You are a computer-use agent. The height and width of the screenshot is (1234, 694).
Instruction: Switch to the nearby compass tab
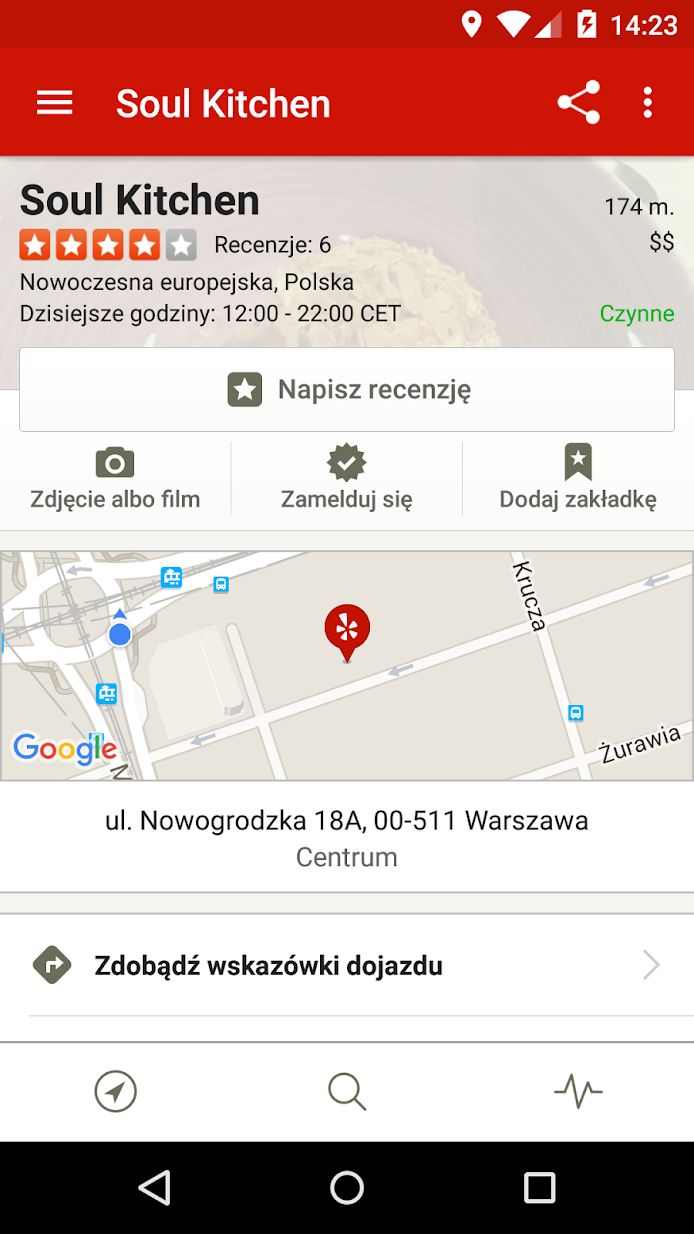116,1091
